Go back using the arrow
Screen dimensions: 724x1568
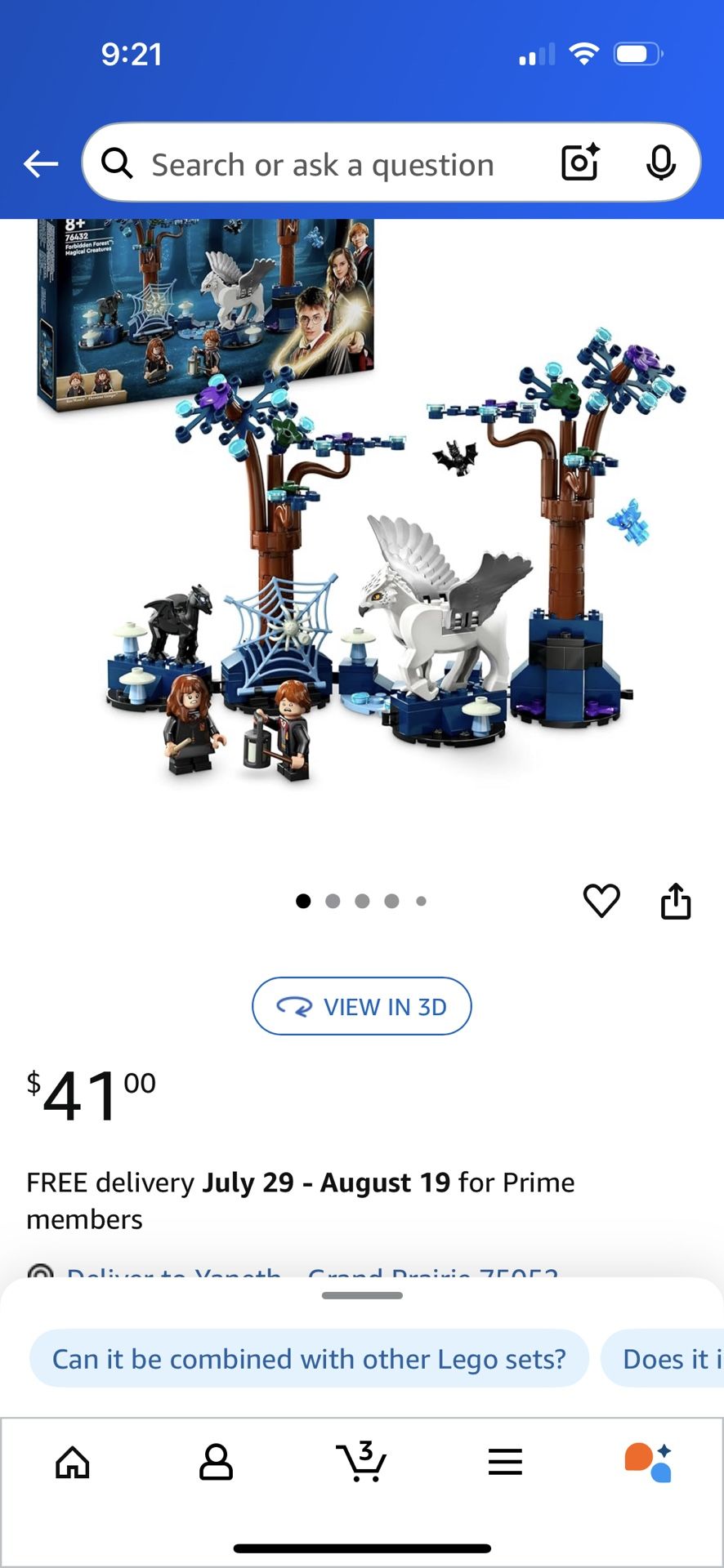click(41, 163)
